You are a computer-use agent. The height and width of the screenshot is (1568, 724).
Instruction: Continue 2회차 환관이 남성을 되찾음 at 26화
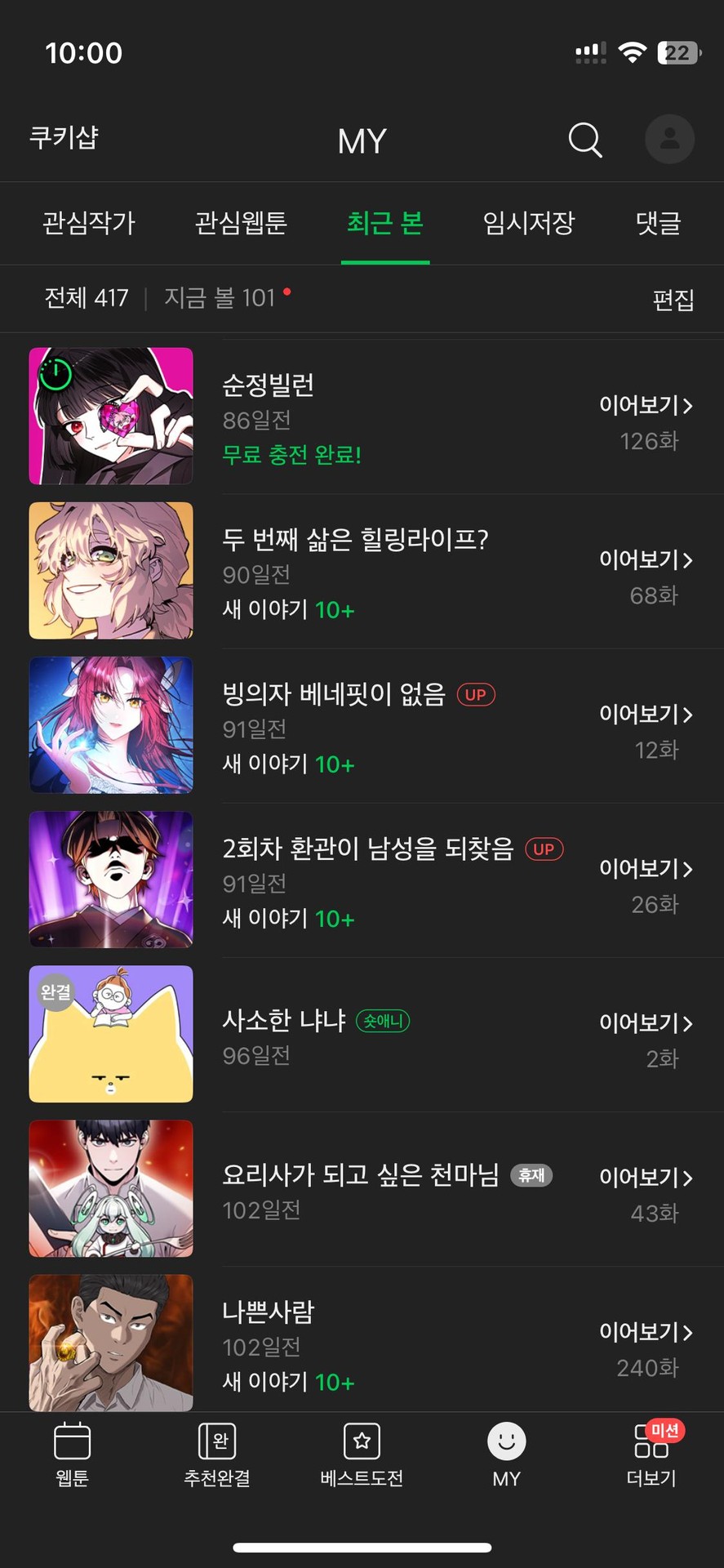pos(646,884)
